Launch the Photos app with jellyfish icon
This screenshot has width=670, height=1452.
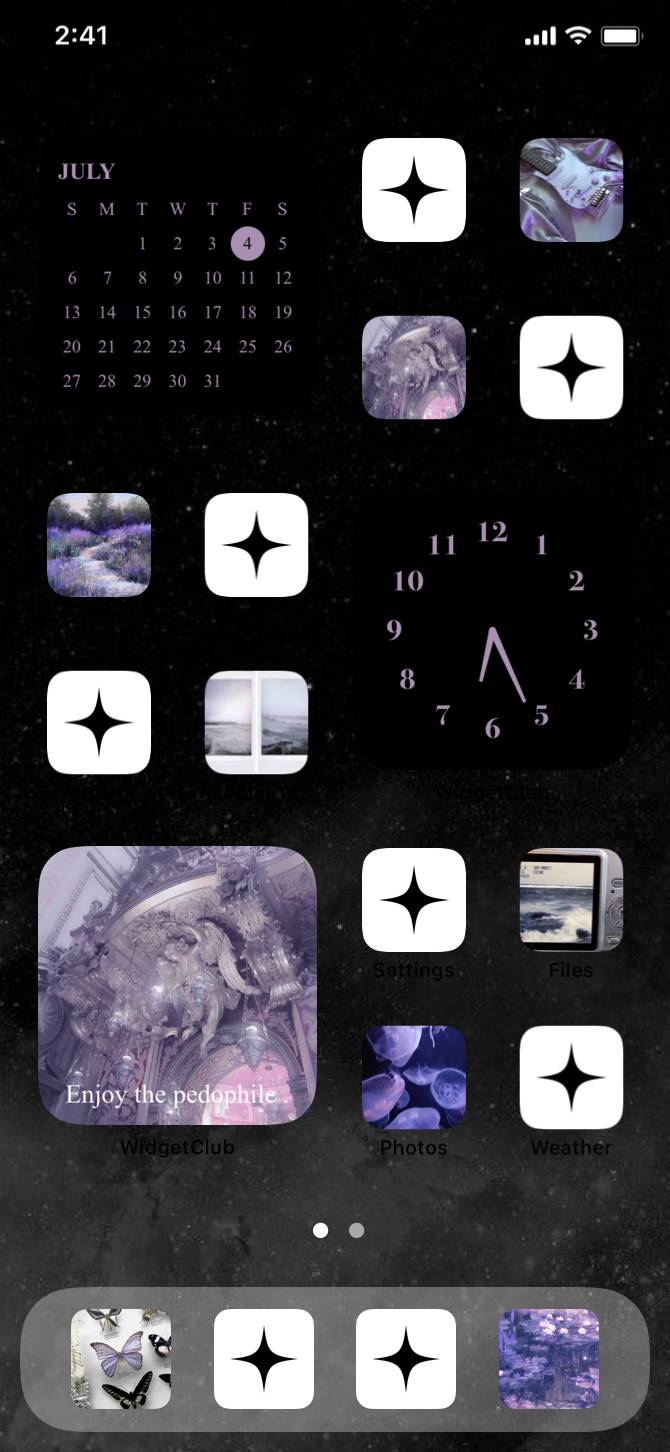point(413,1077)
